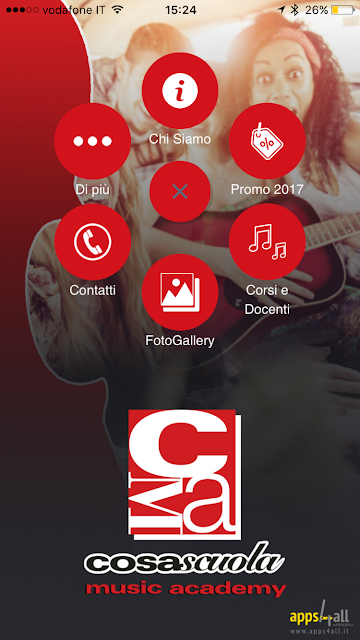360x640 pixels.
Task: Open the Chi Siamo info section
Action: point(180,91)
